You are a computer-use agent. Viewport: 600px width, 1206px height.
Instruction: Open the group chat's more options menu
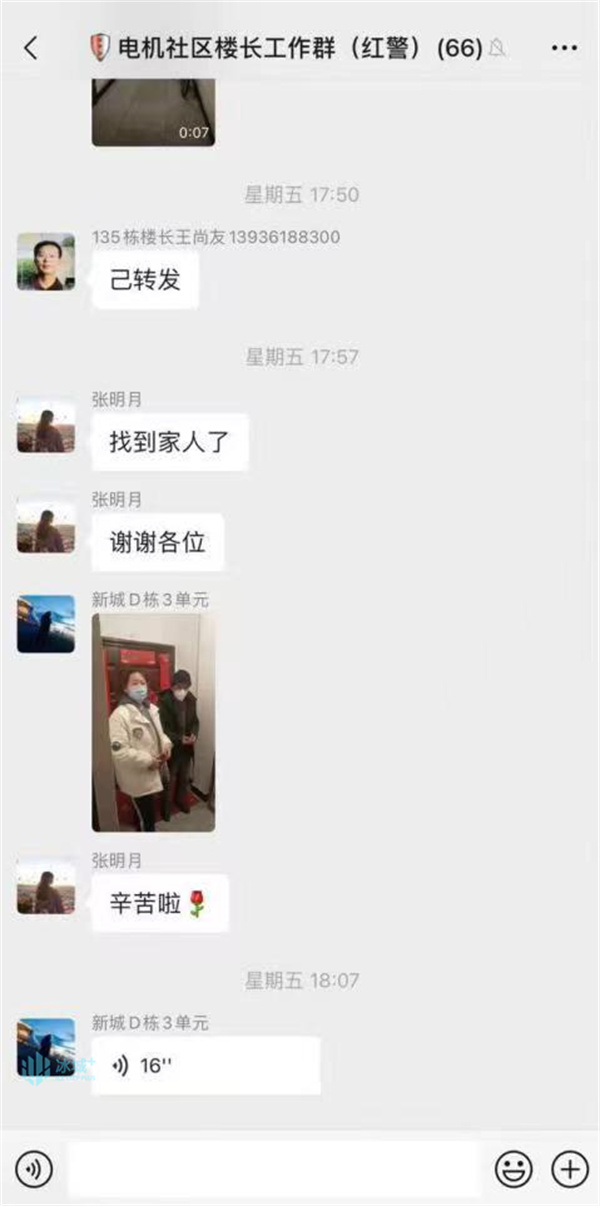(x=564, y=47)
